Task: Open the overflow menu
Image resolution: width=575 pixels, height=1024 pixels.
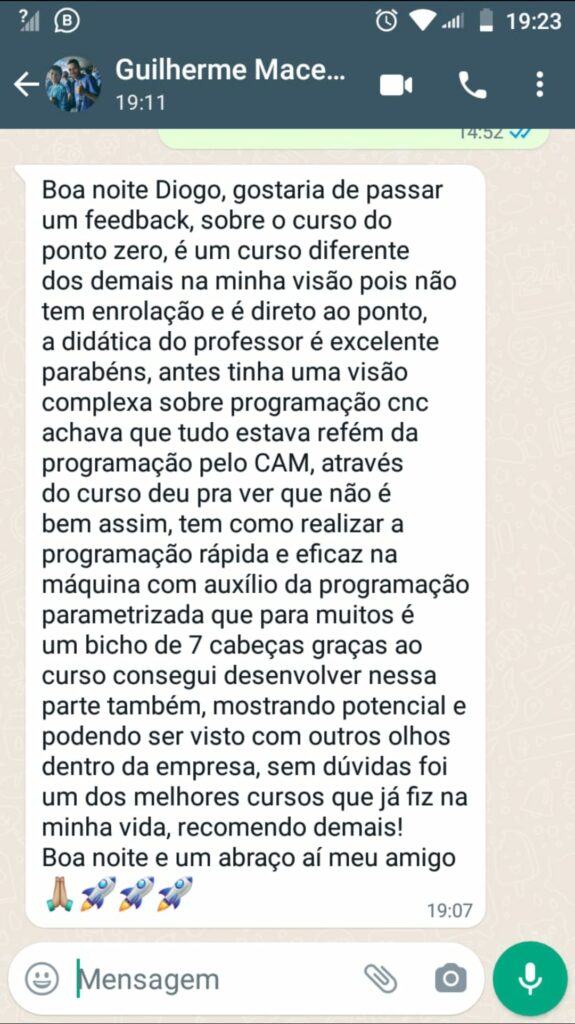Action: point(540,85)
